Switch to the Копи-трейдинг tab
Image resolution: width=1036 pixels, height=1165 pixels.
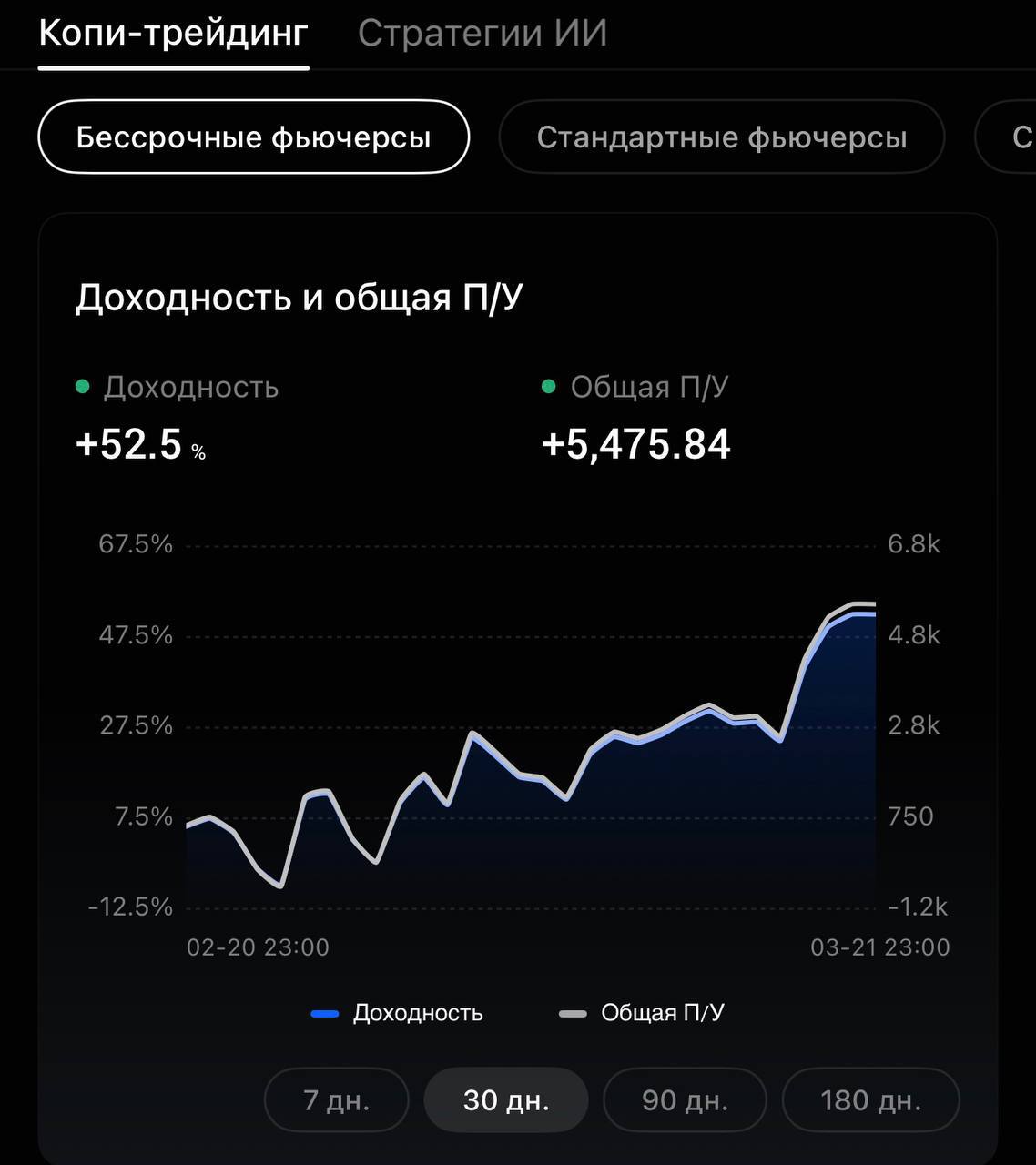173,34
